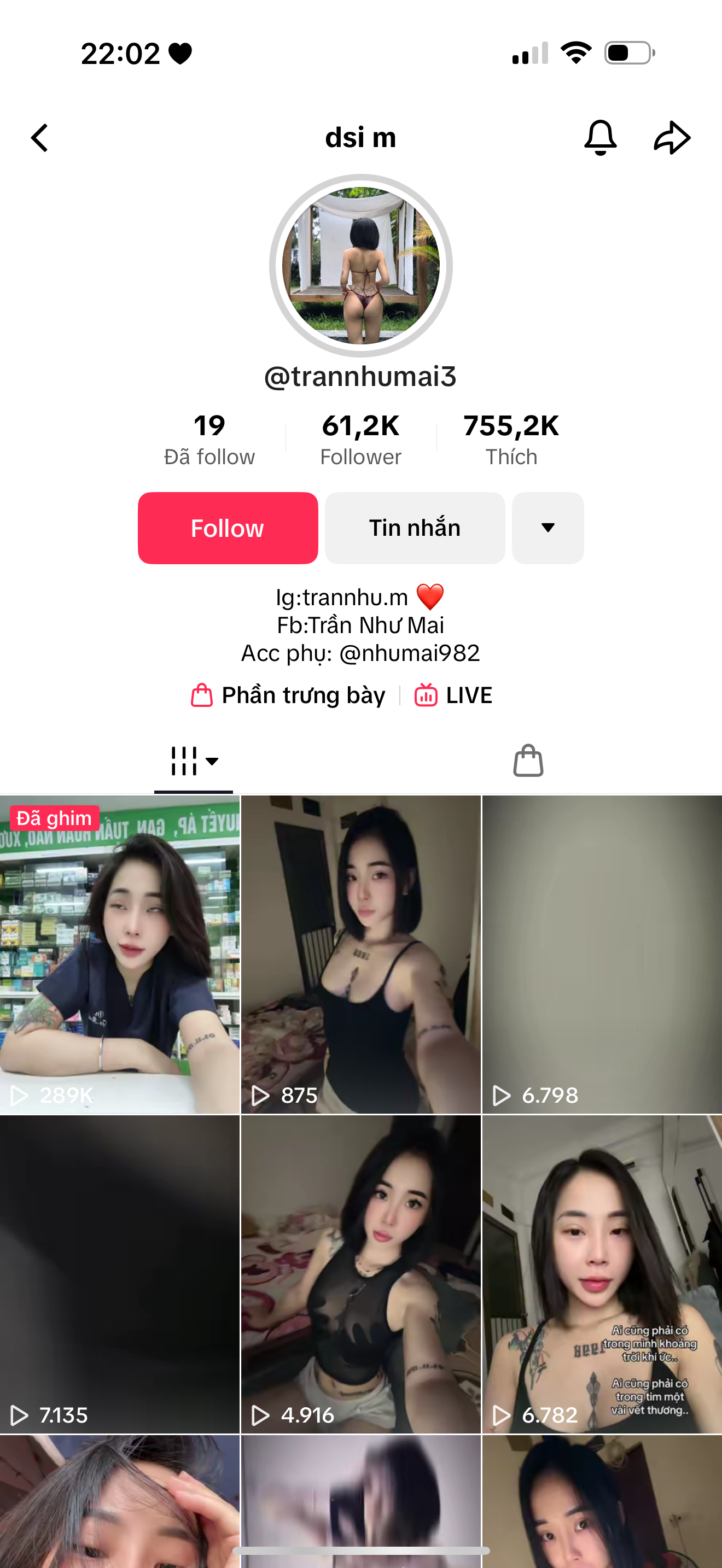The width and height of the screenshot is (722, 1568).
Task: Select the videos grid tab
Action: tap(194, 761)
